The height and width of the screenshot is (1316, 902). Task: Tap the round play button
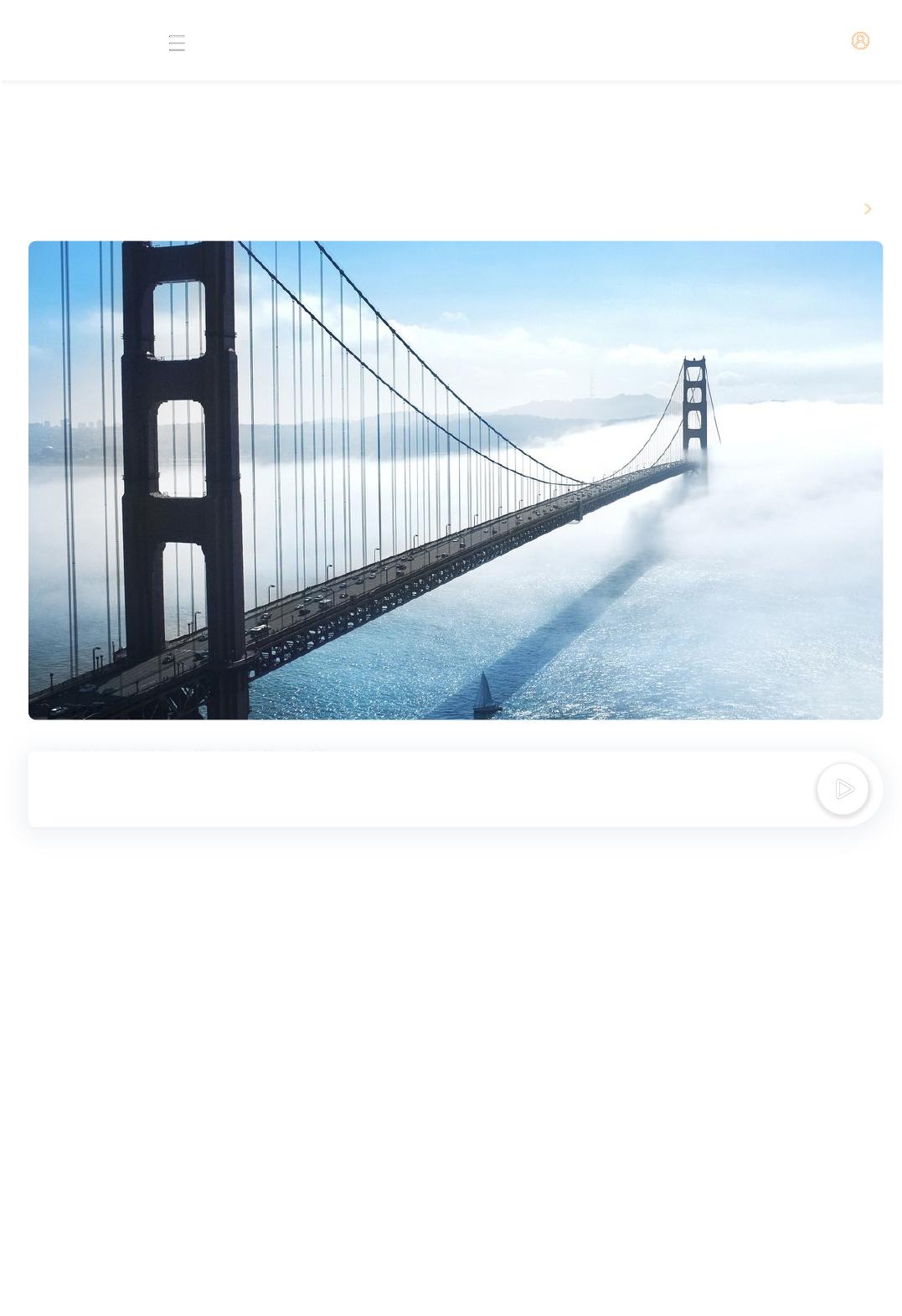843,789
